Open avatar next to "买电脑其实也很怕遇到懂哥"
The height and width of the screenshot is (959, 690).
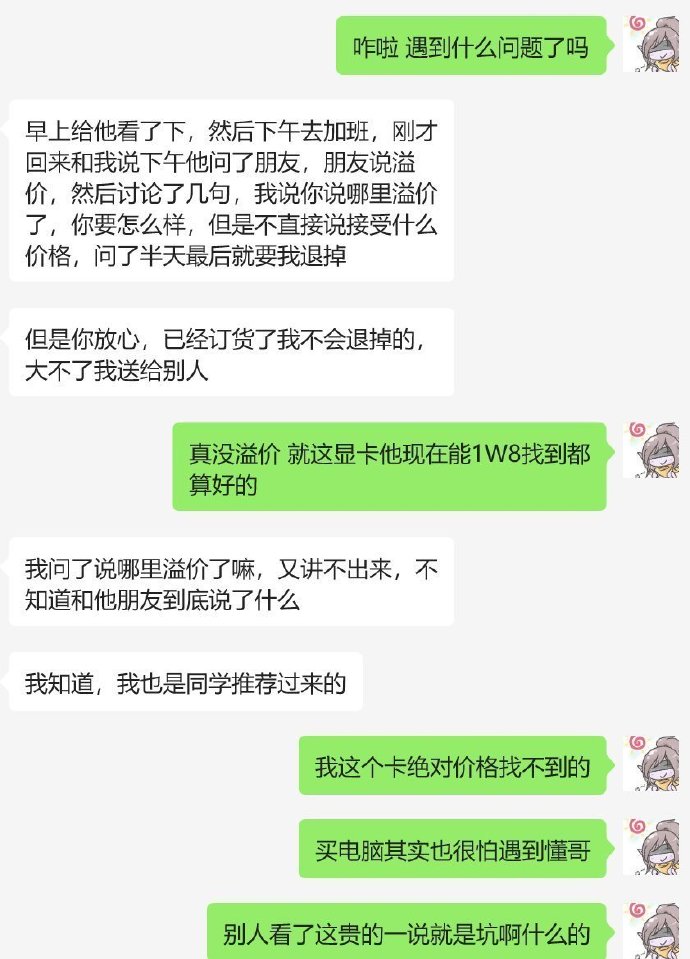pos(656,848)
